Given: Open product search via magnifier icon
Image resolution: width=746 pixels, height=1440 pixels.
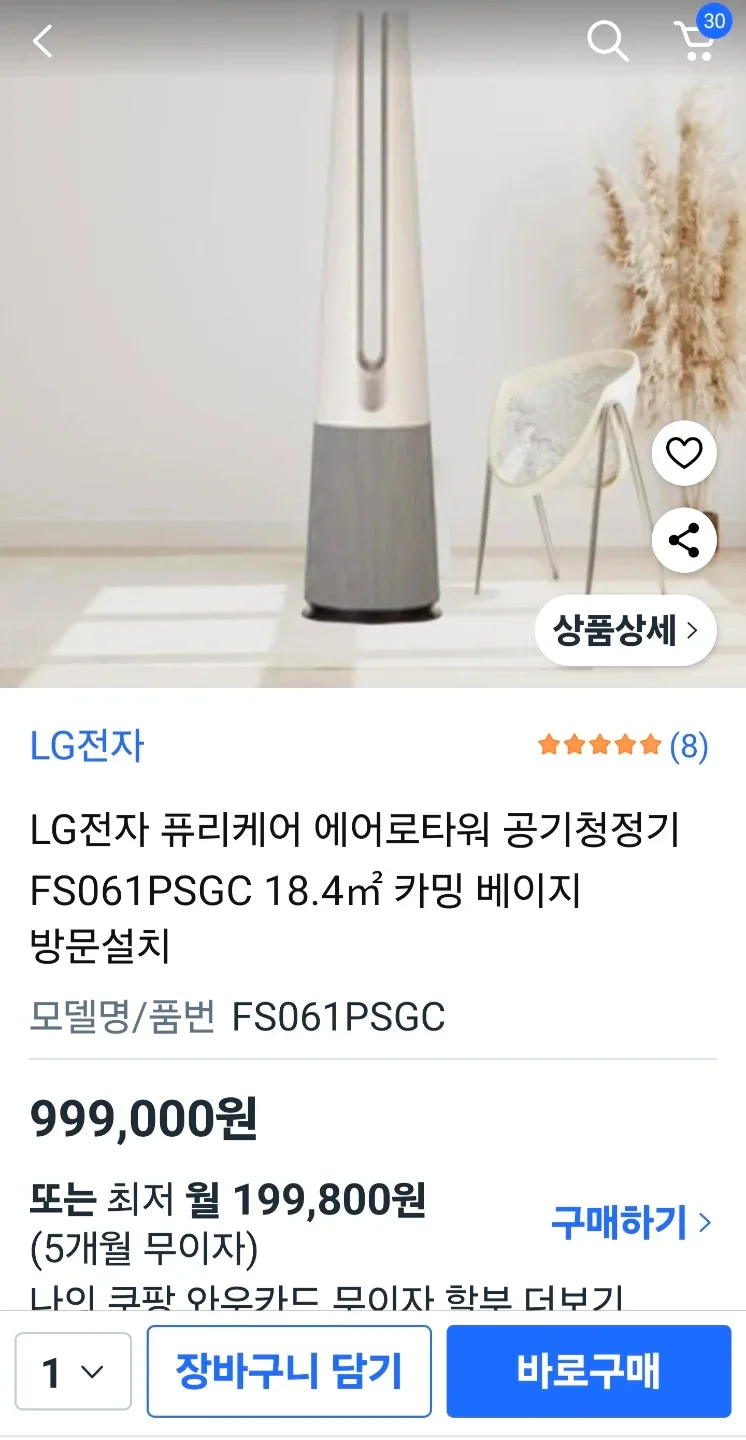Looking at the screenshot, I should (606, 42).
